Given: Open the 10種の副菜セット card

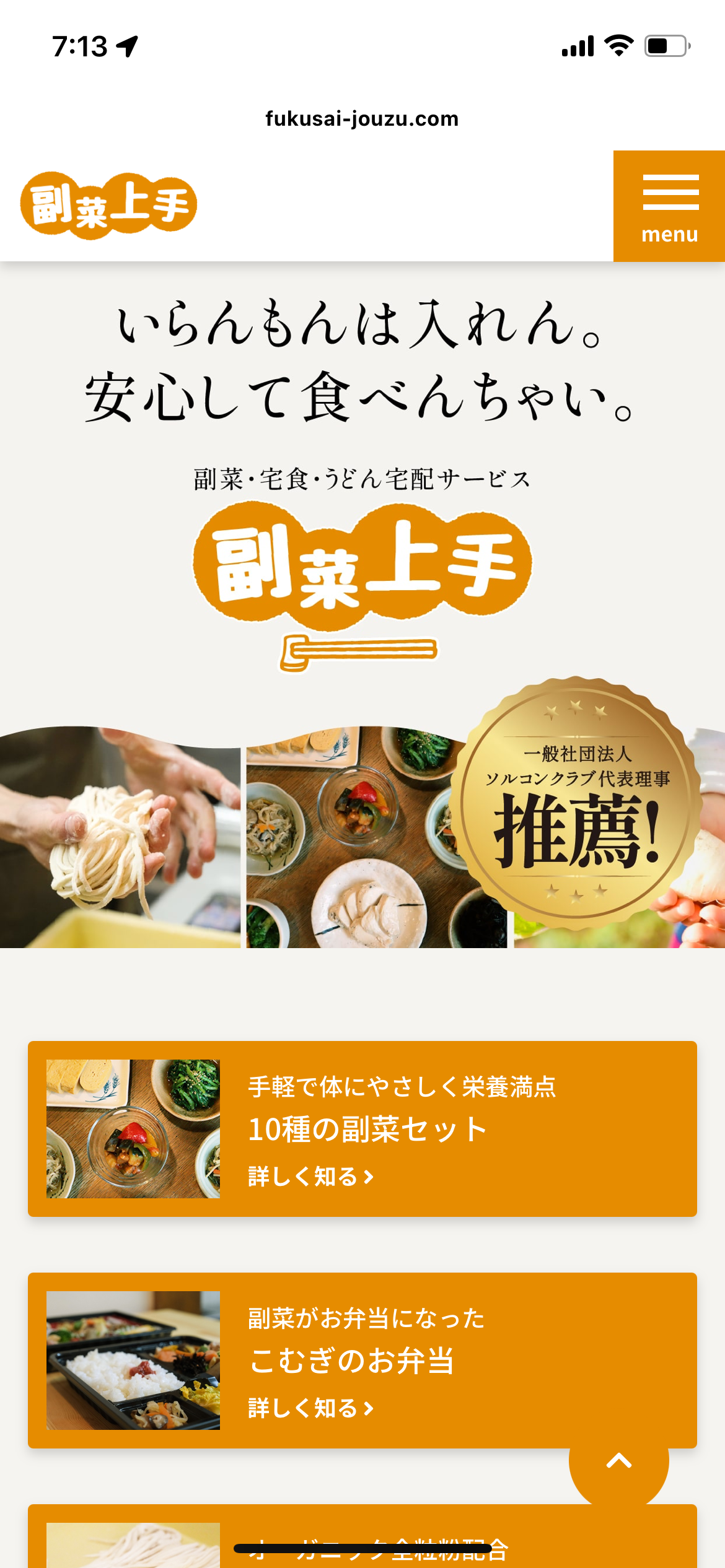Looking at the screenshot, I should click(362, 1128).
